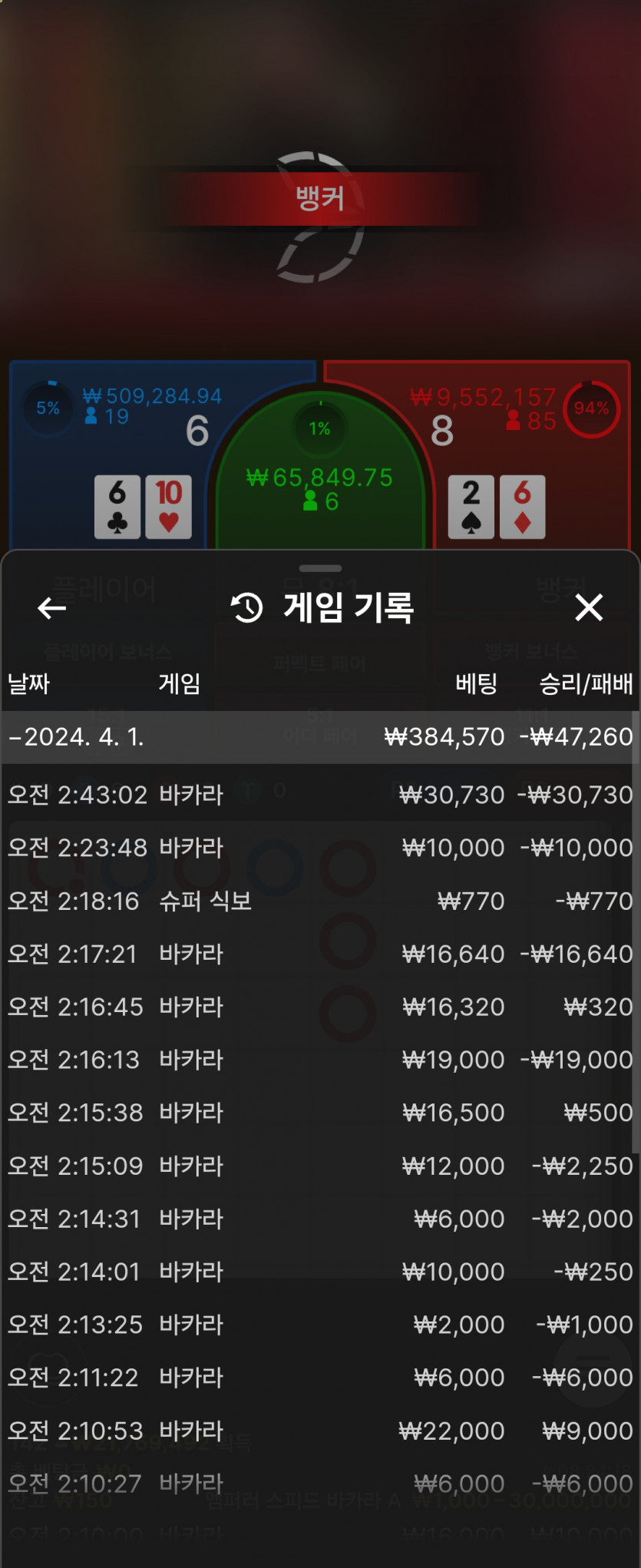Open the 오전 2:13:25 바카라 record

[319, 1325]
